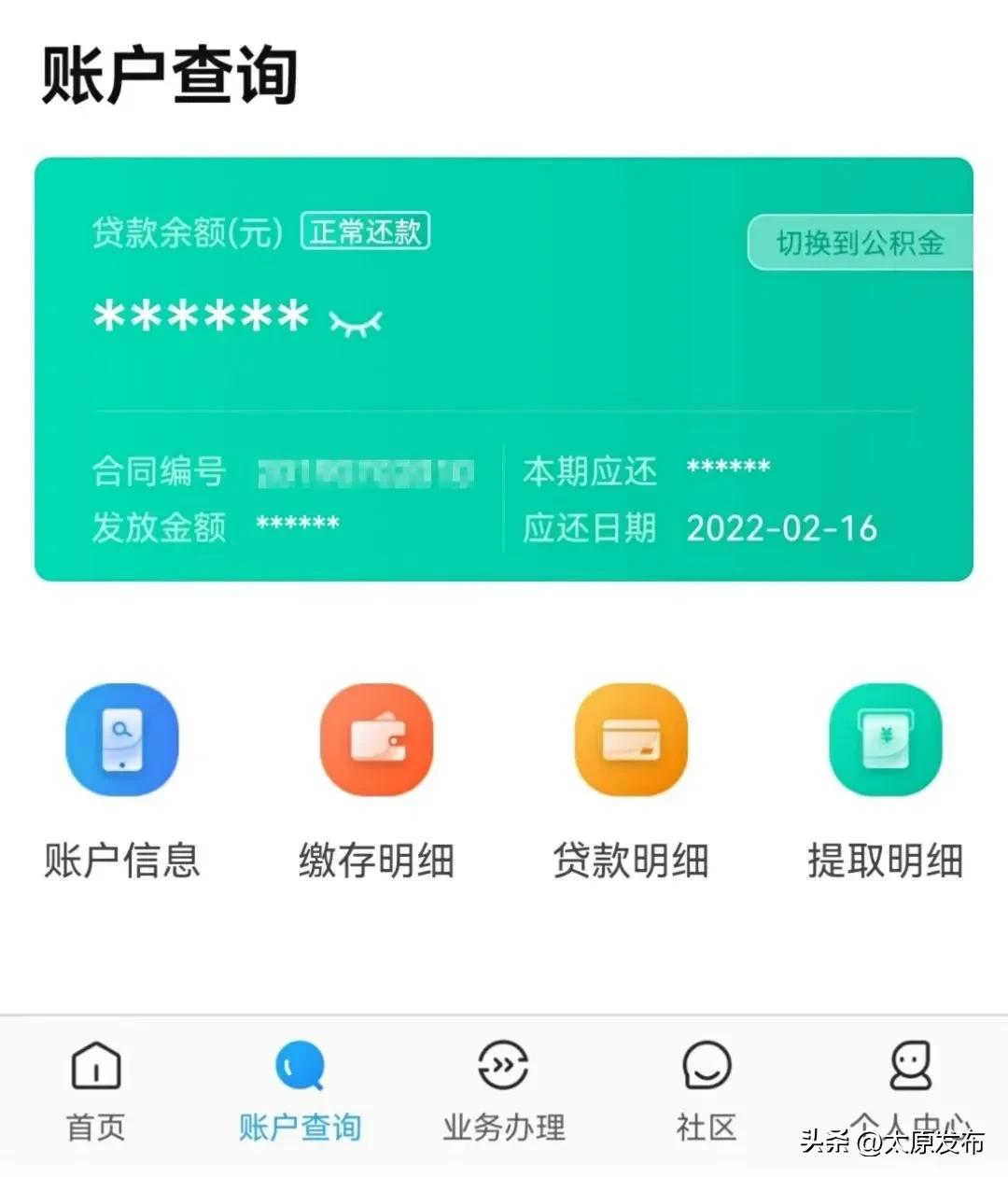
Task: Select the 首页 home icon
Action: (x=93, y=1067)
